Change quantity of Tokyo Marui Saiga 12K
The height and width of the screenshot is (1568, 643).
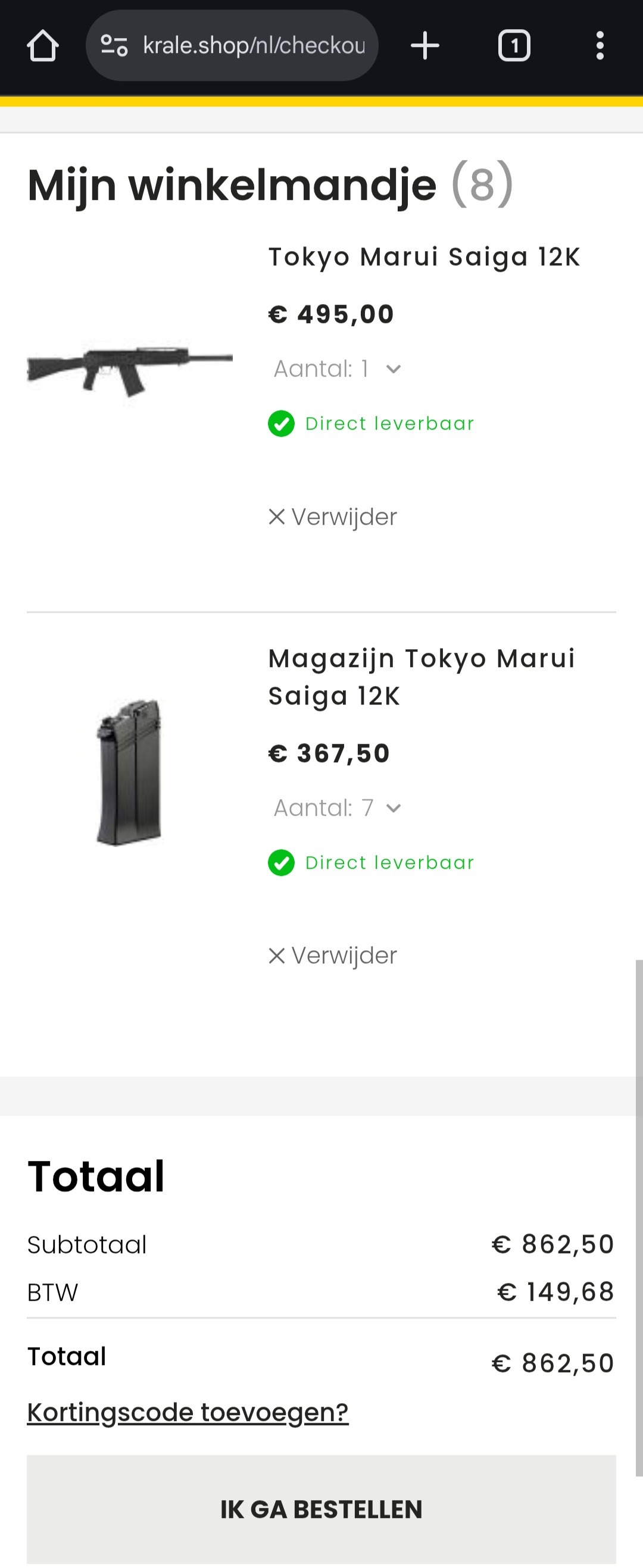(337, 369)
